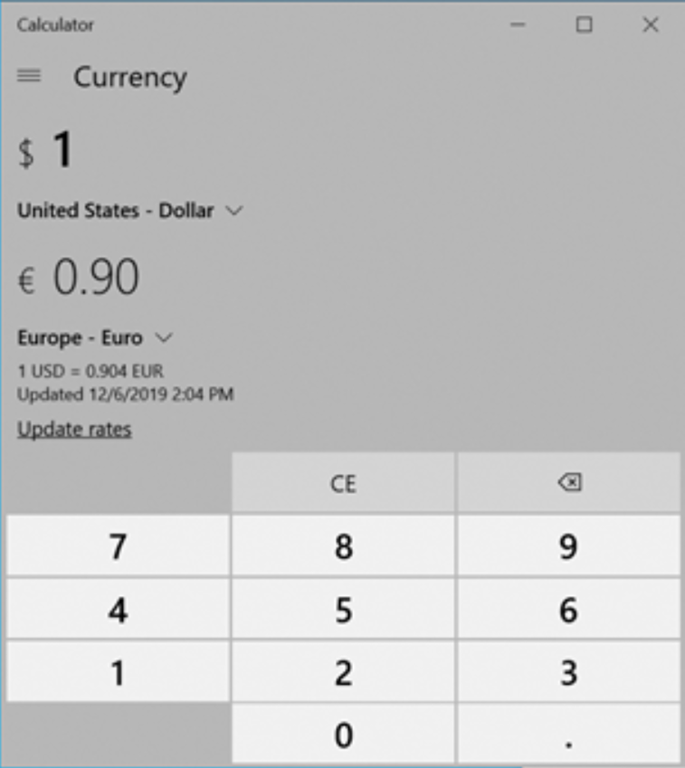The image size is (685, 768).
Task: Enter digit 7 on the keypad
Action: (x=118, y=547)
